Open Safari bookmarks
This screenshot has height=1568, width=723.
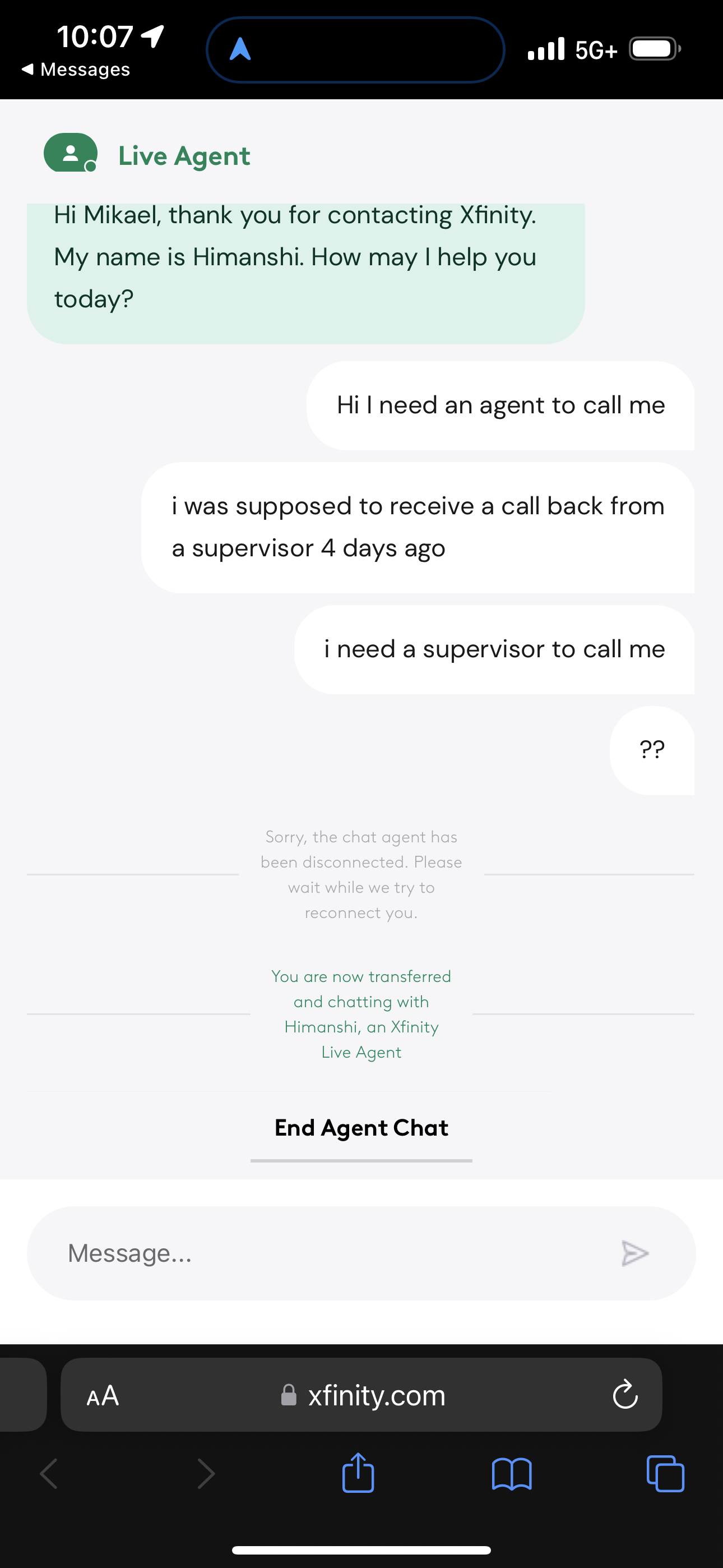click(511, 1474)
